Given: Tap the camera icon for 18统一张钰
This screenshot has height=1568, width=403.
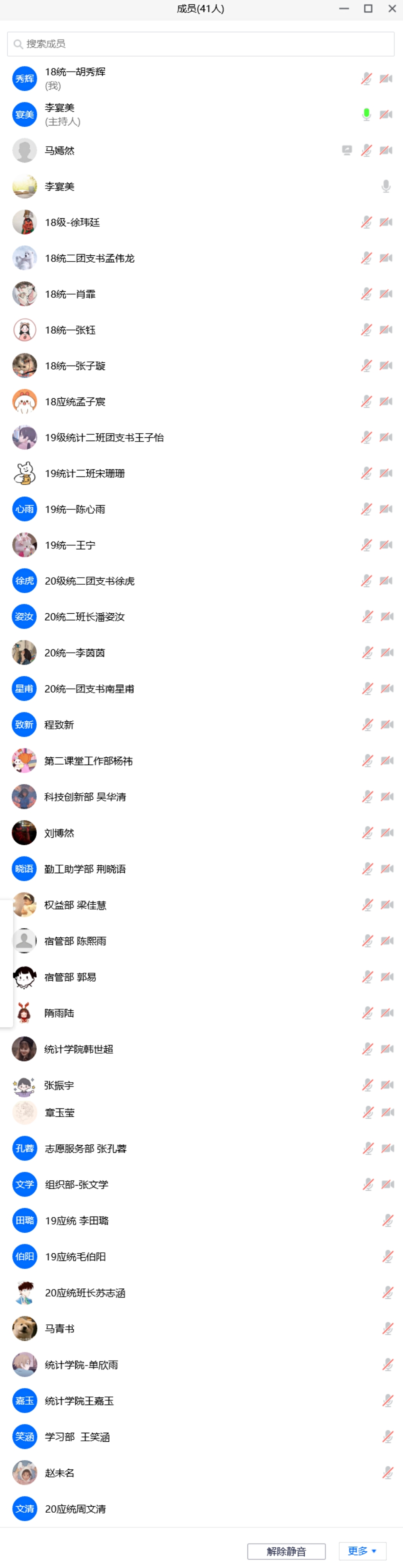Looking at the screenshot, I should coord(386,330).
